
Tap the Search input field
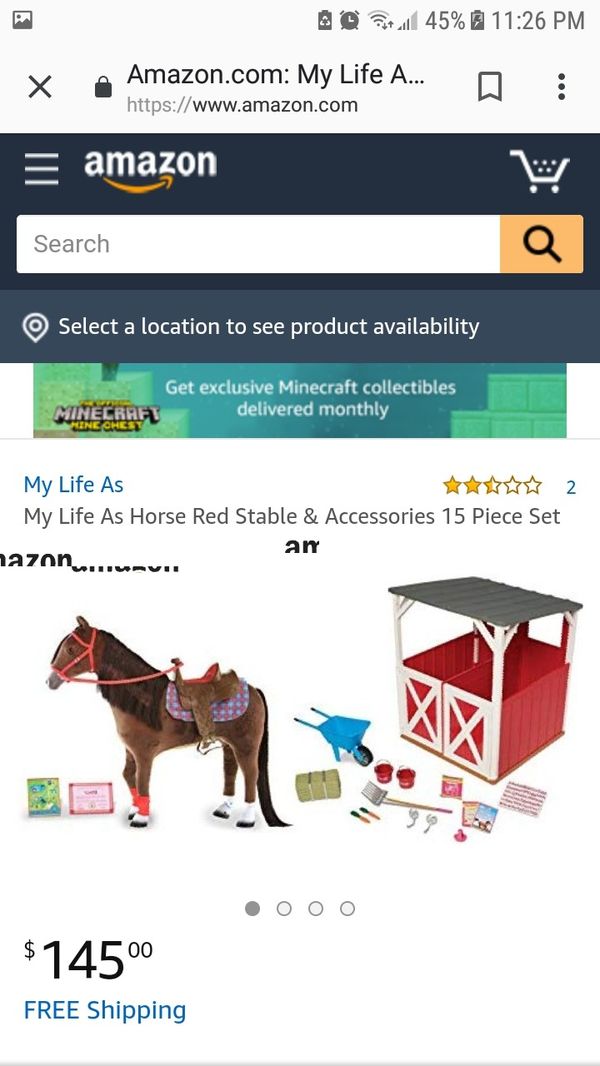258,244
